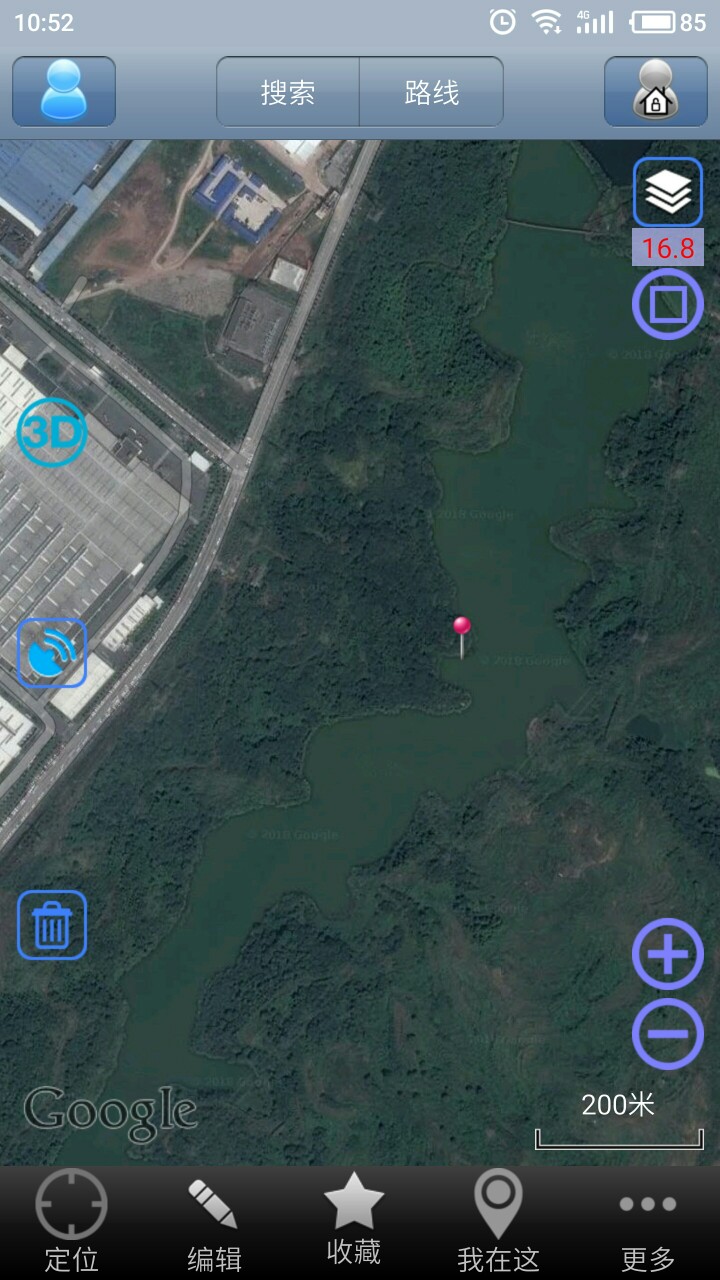This screenshot has height=1280, width=720.
Task: Open 收藏 favorites
Action: pyautogui.click(x=354, y=1220)
